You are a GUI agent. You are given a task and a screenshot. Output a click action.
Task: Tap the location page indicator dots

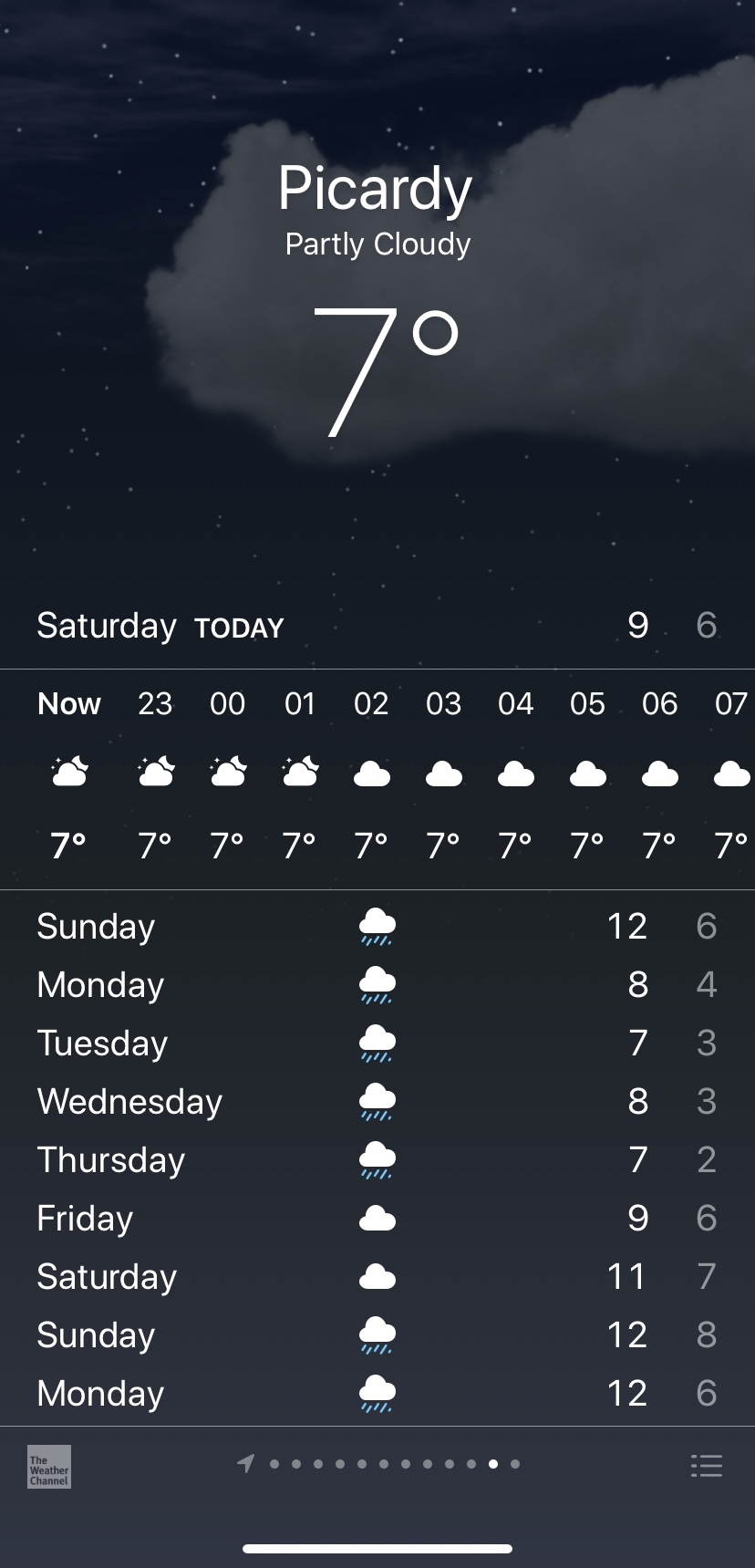tap(378, 1464)
